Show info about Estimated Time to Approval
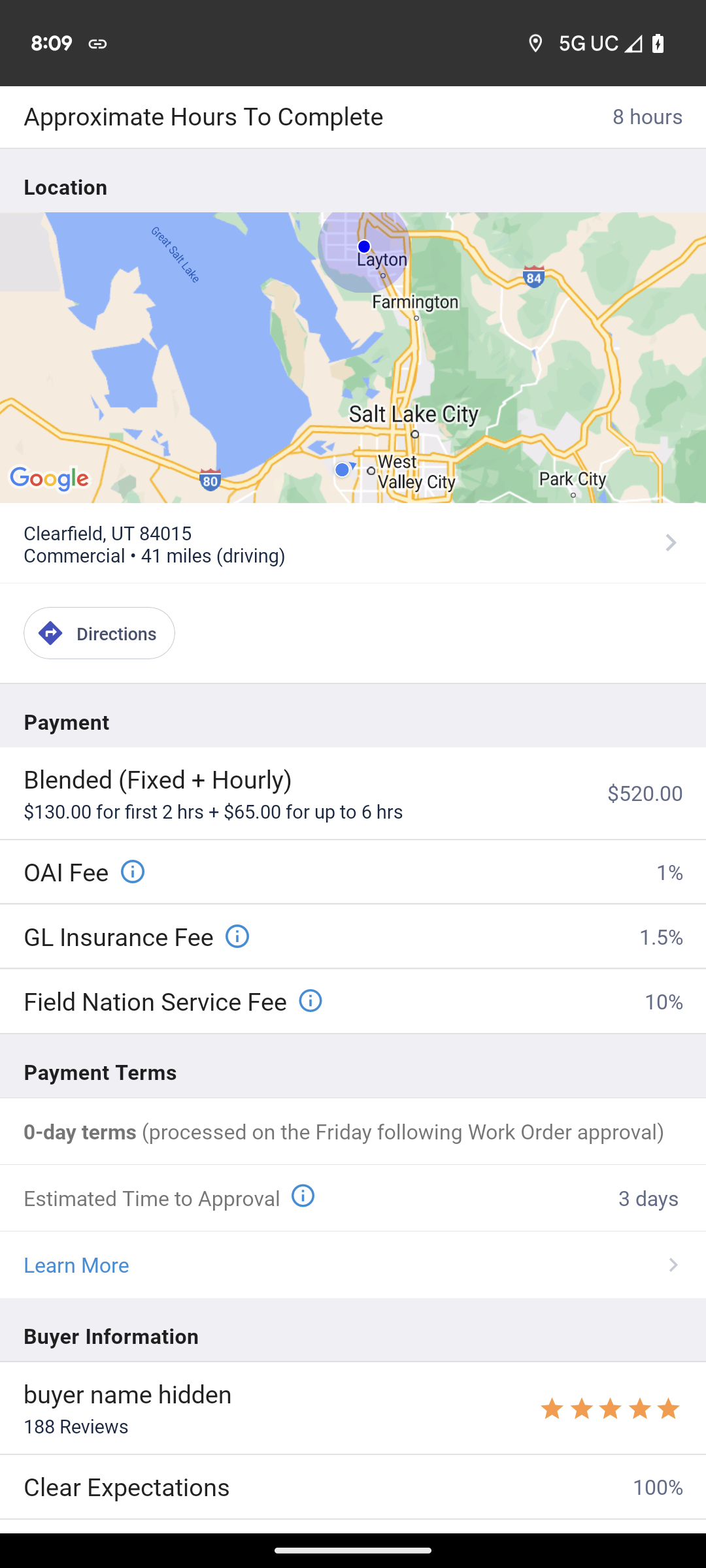The height and width of the screenshot is (1568, 706). [x=303, y=1196]
